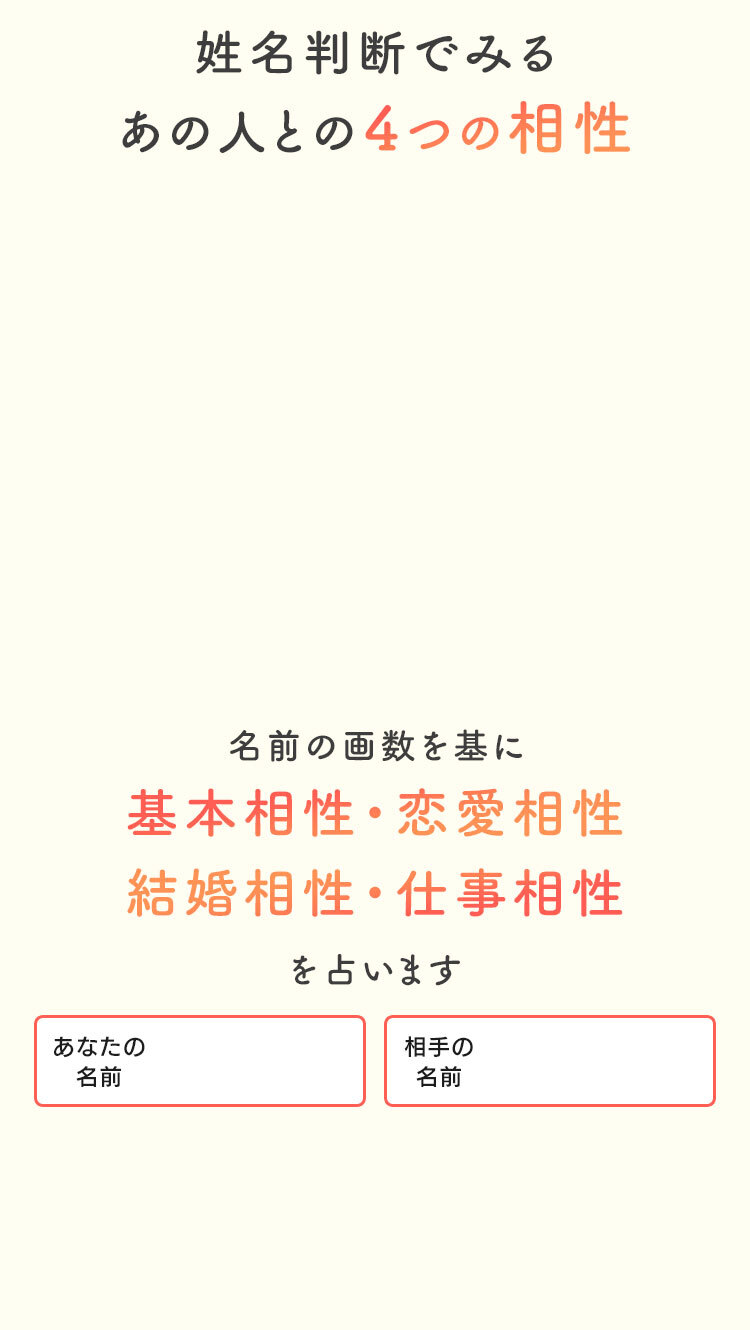
Task: Click the あなたの名前 input field
Action: [200, 1060]
